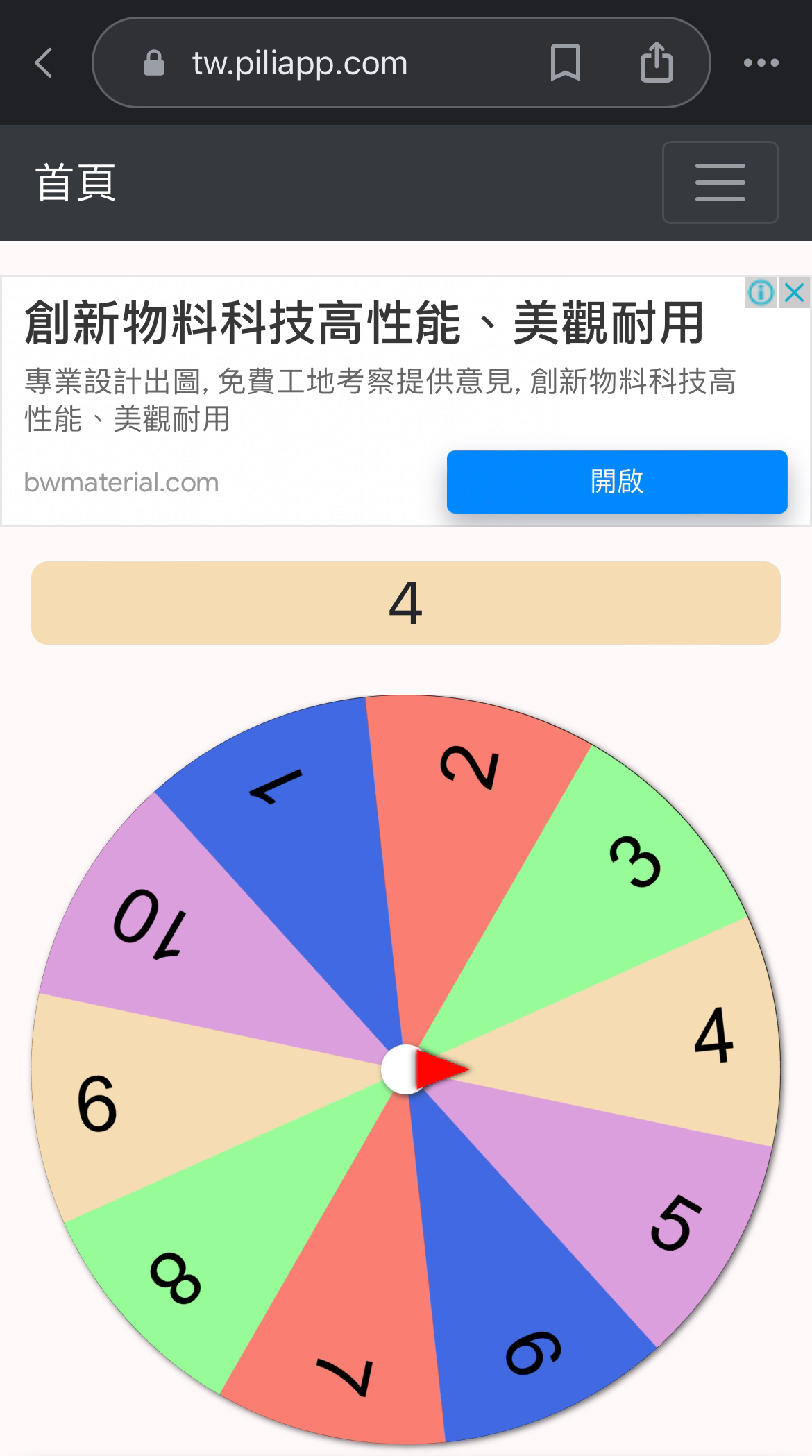Go back with the browser back arrow
The image size is (812, 1456).
(x=44, y=62)
